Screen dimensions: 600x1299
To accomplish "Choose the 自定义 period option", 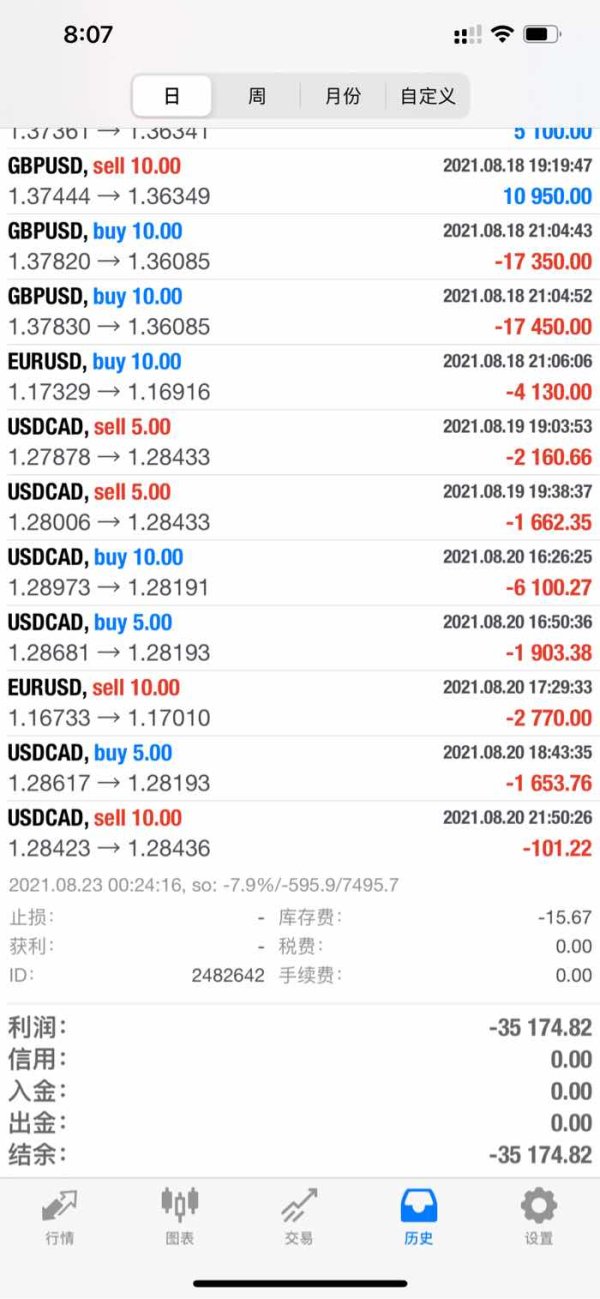I will point(427,97).
